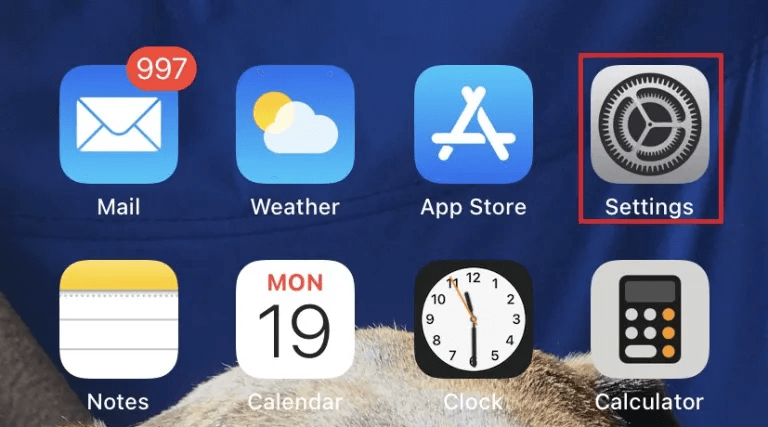The image size is (768, 427).
Task: Launch the Calendar app
Action: pyautogui.click(x=295, y=320)
